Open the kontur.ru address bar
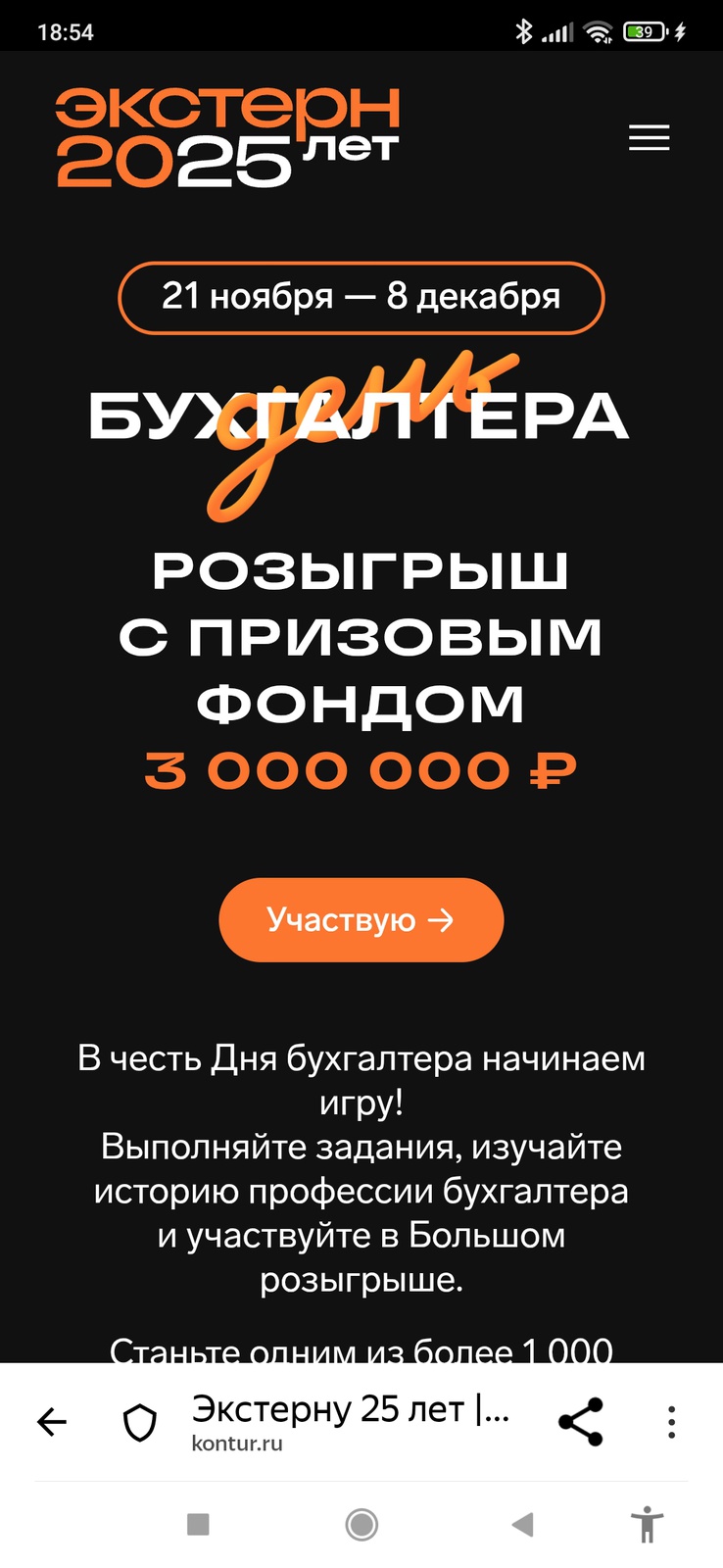The height and width of the screenshot is (1568, 723). click(x=350, y=1421)
